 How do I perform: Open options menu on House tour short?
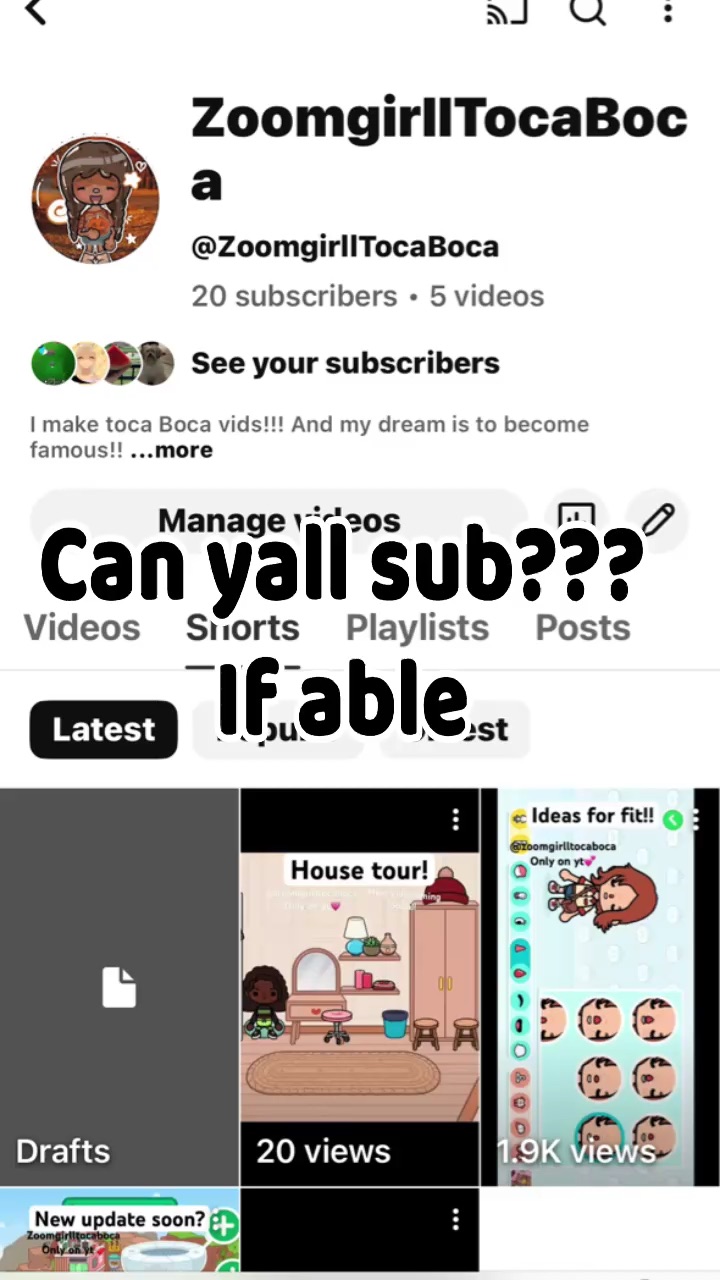(x=456, y=820)
